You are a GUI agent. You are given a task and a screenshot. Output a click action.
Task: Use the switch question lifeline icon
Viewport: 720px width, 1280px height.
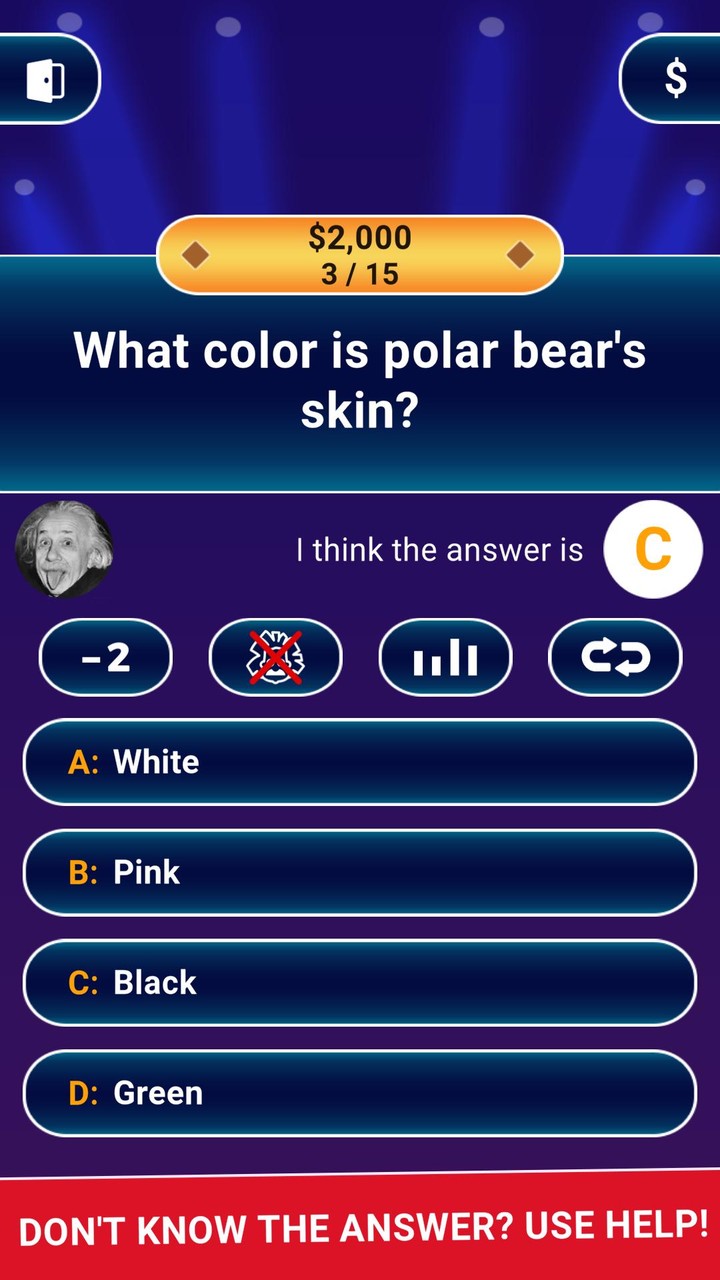click(615, 657)
